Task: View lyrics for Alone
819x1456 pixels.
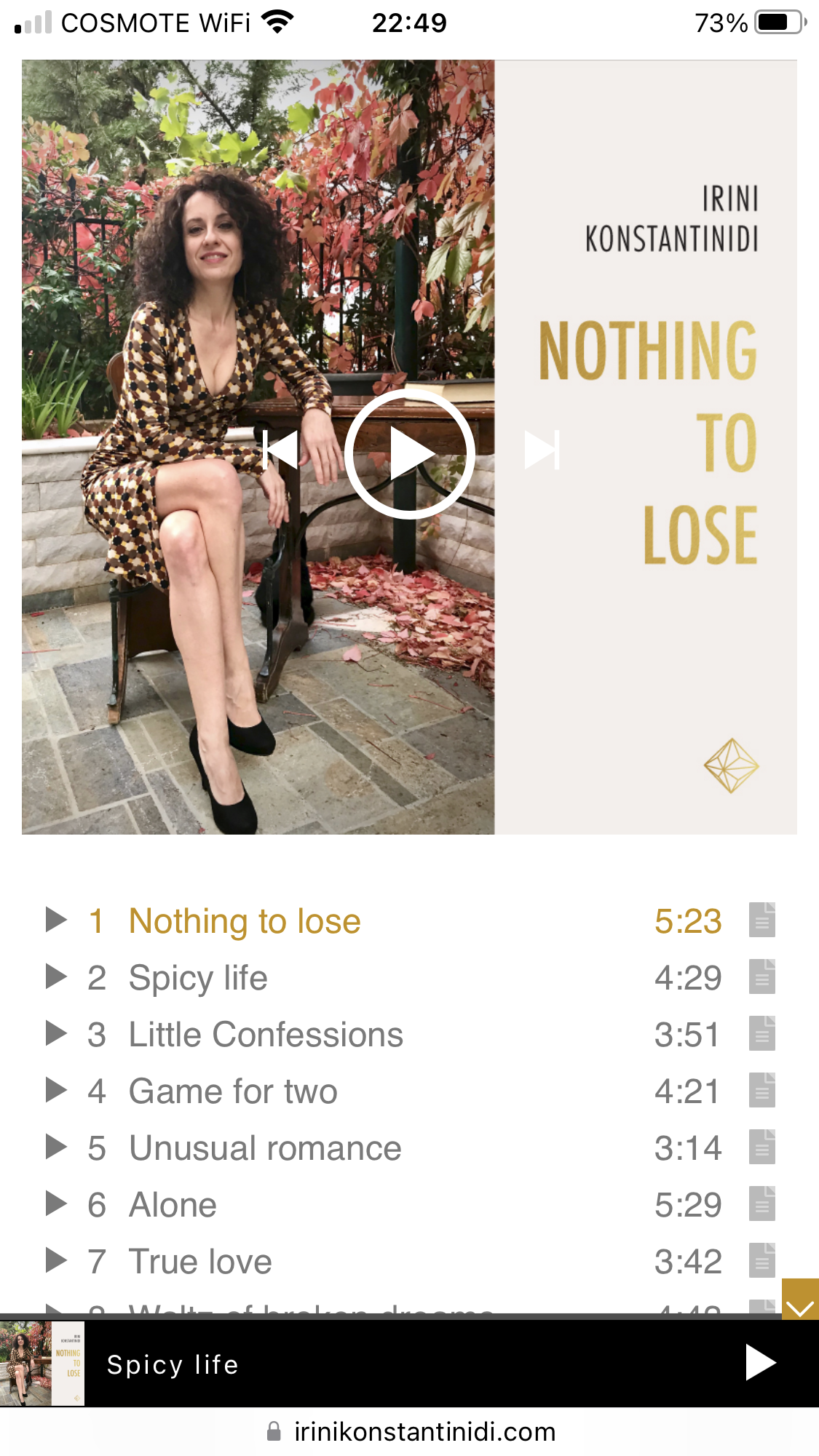Action: tap(761, 1204)
